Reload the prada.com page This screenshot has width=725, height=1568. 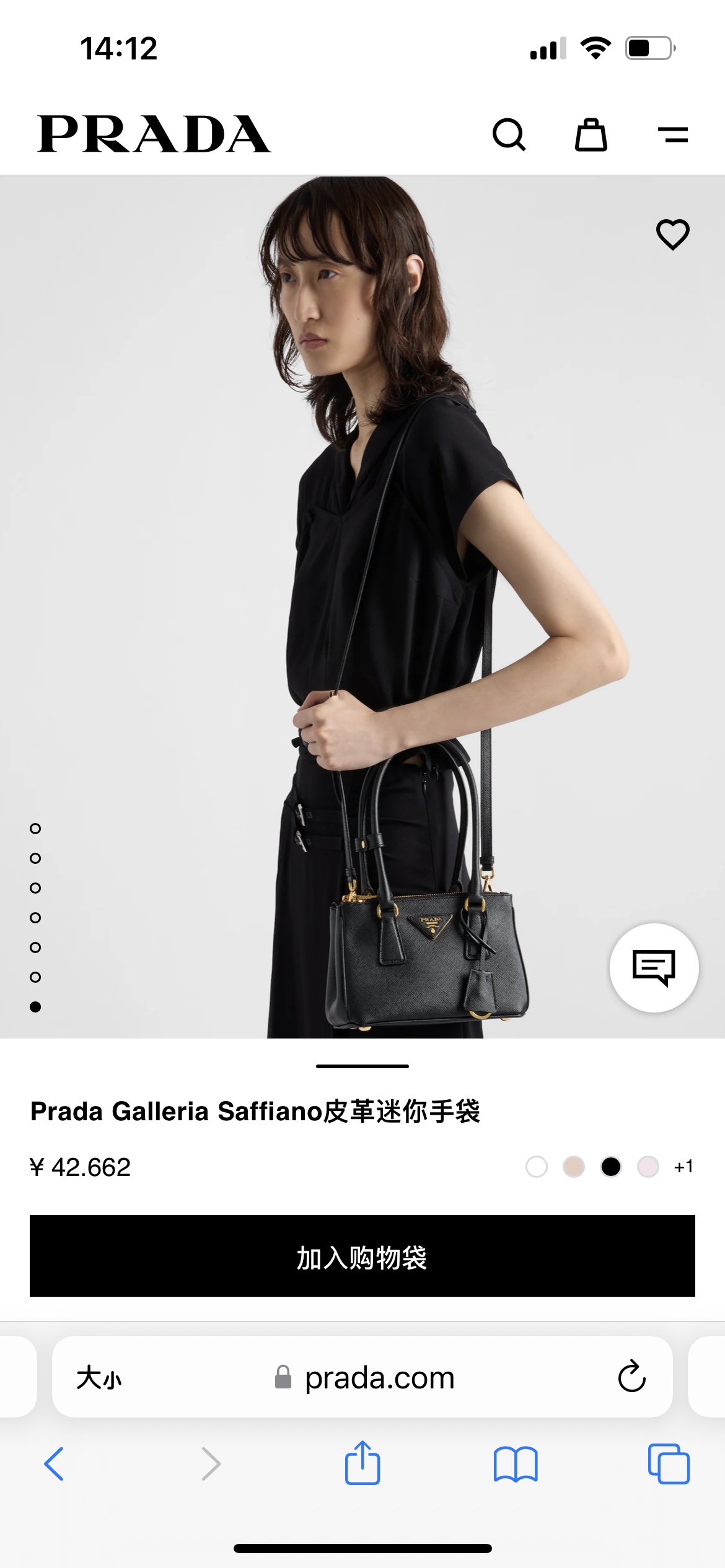tap(631, 1377)
